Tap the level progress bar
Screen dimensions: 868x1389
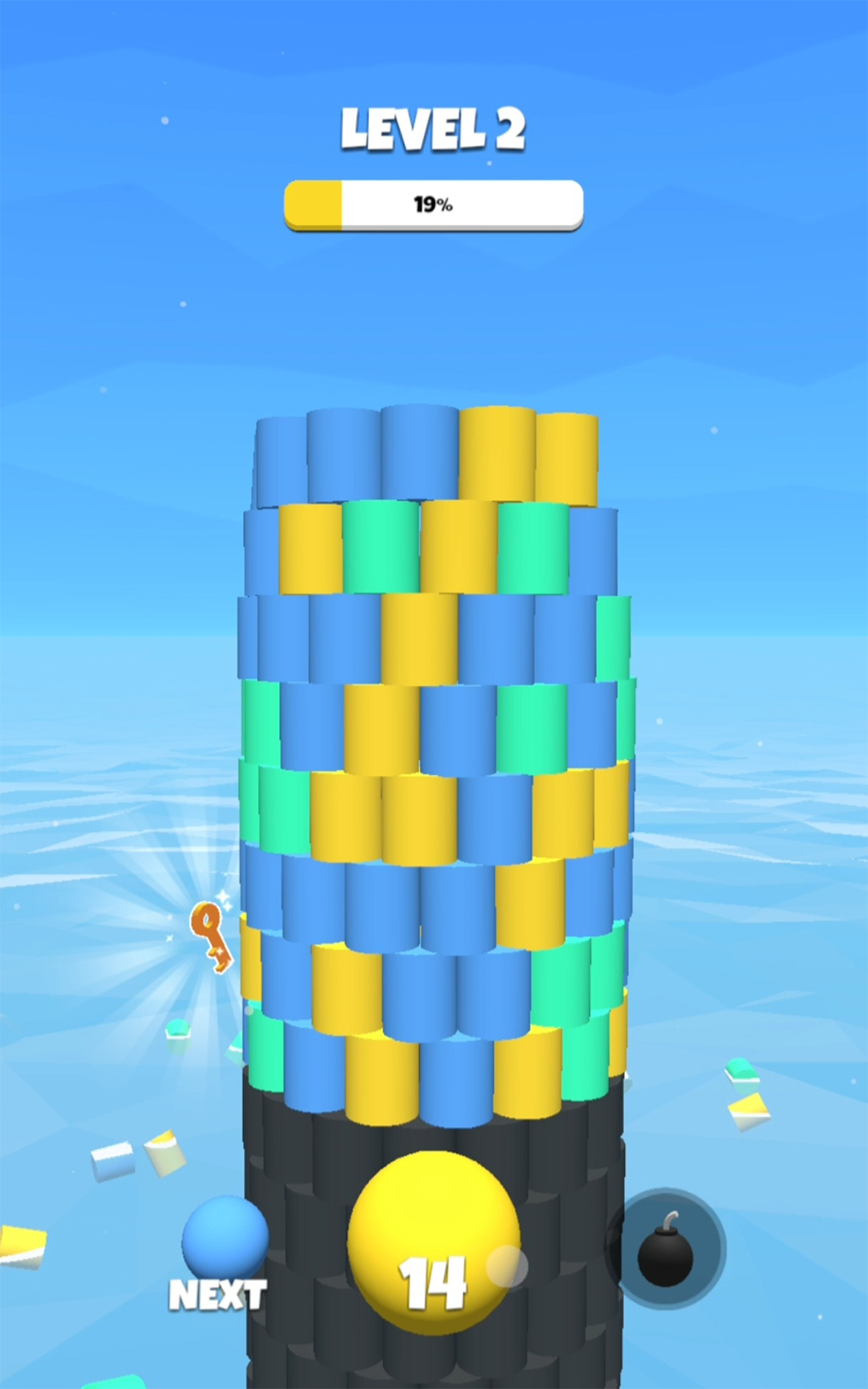[x=434, y=205]
